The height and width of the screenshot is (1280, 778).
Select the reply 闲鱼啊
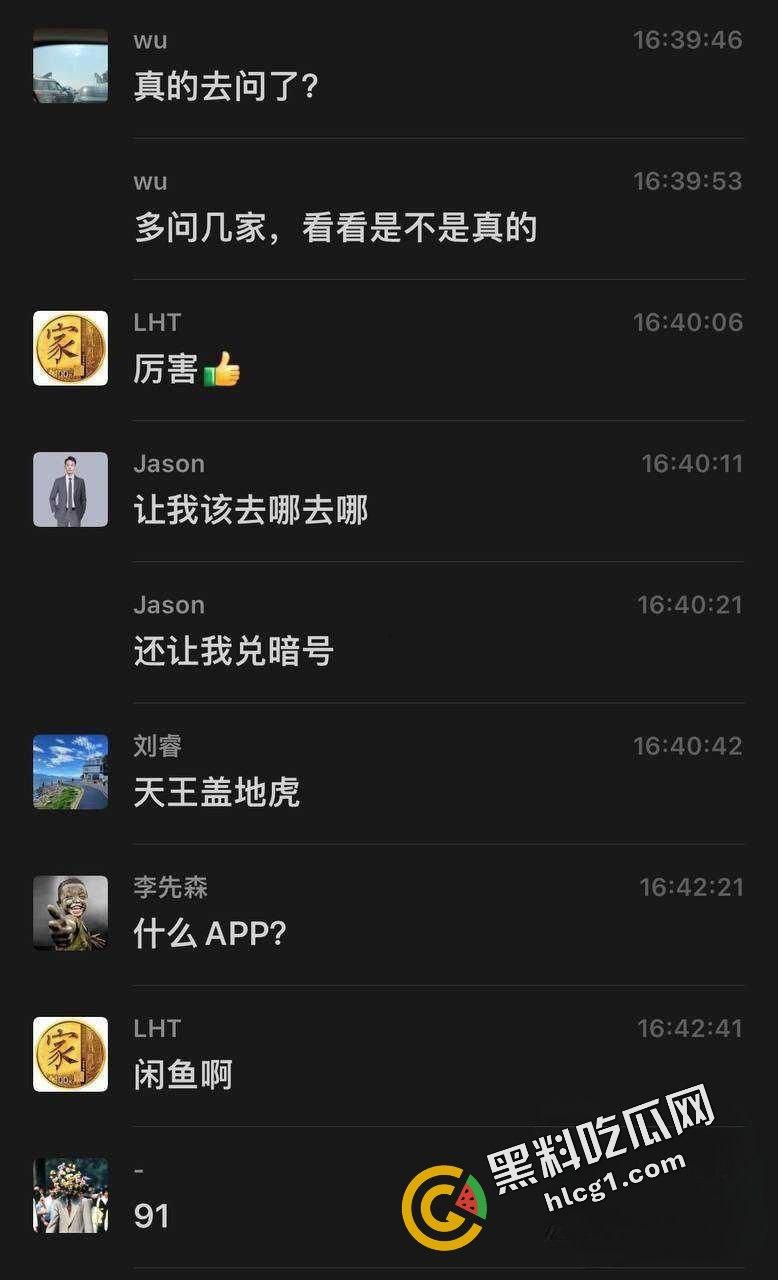click(182, 1076)
